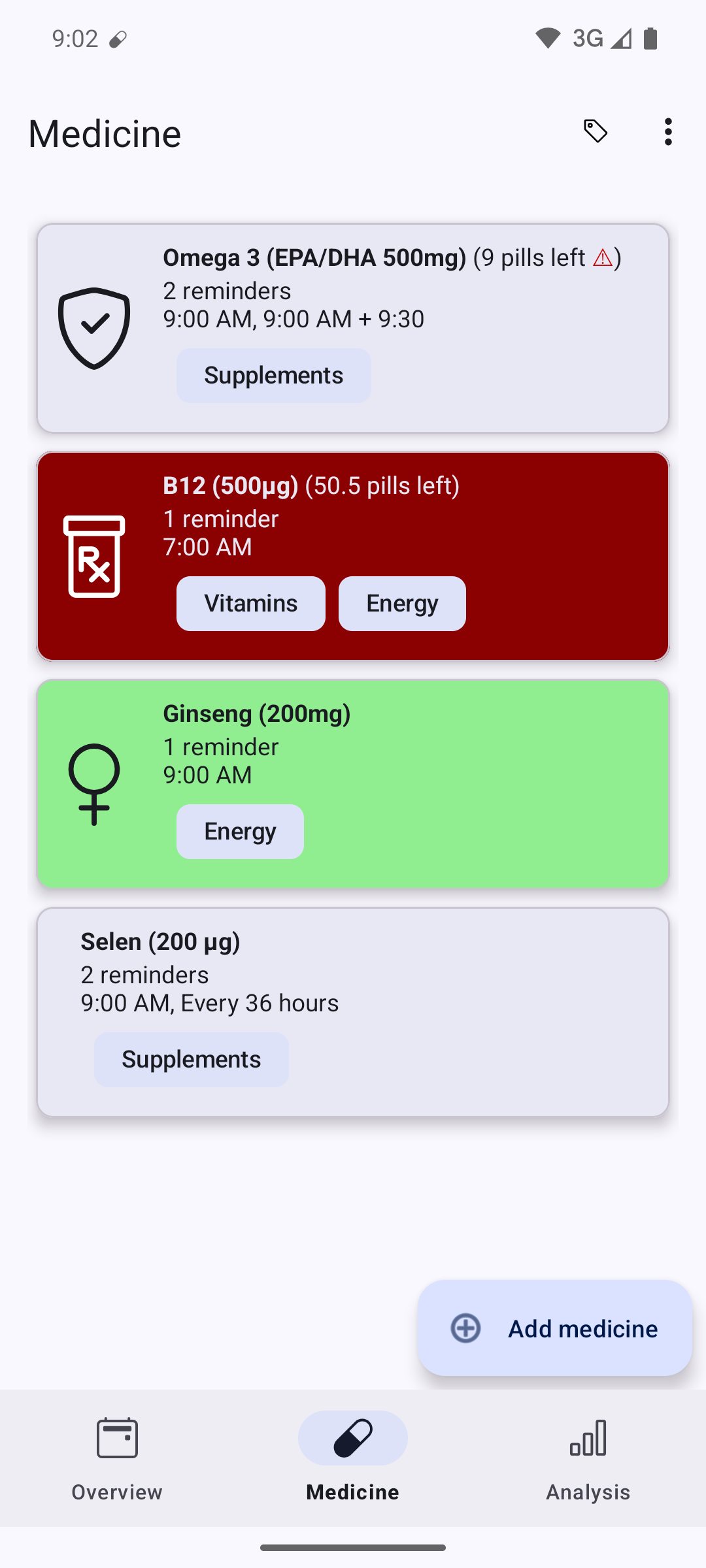This screenshot has height=1568, width=706.
Task: Open the Omega 3 (EPA/DHA 500mg) card
Action: click(353, 328)
